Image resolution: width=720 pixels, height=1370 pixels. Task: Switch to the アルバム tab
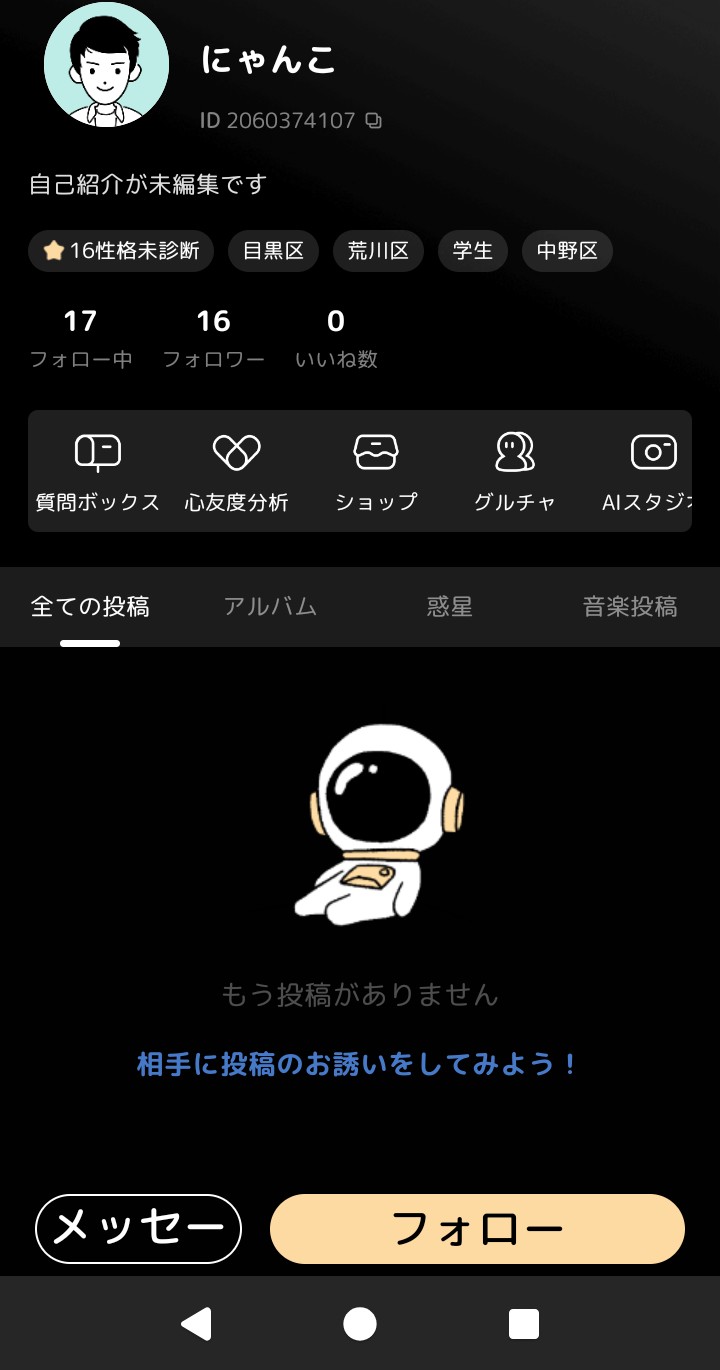[x=272, y=607]
